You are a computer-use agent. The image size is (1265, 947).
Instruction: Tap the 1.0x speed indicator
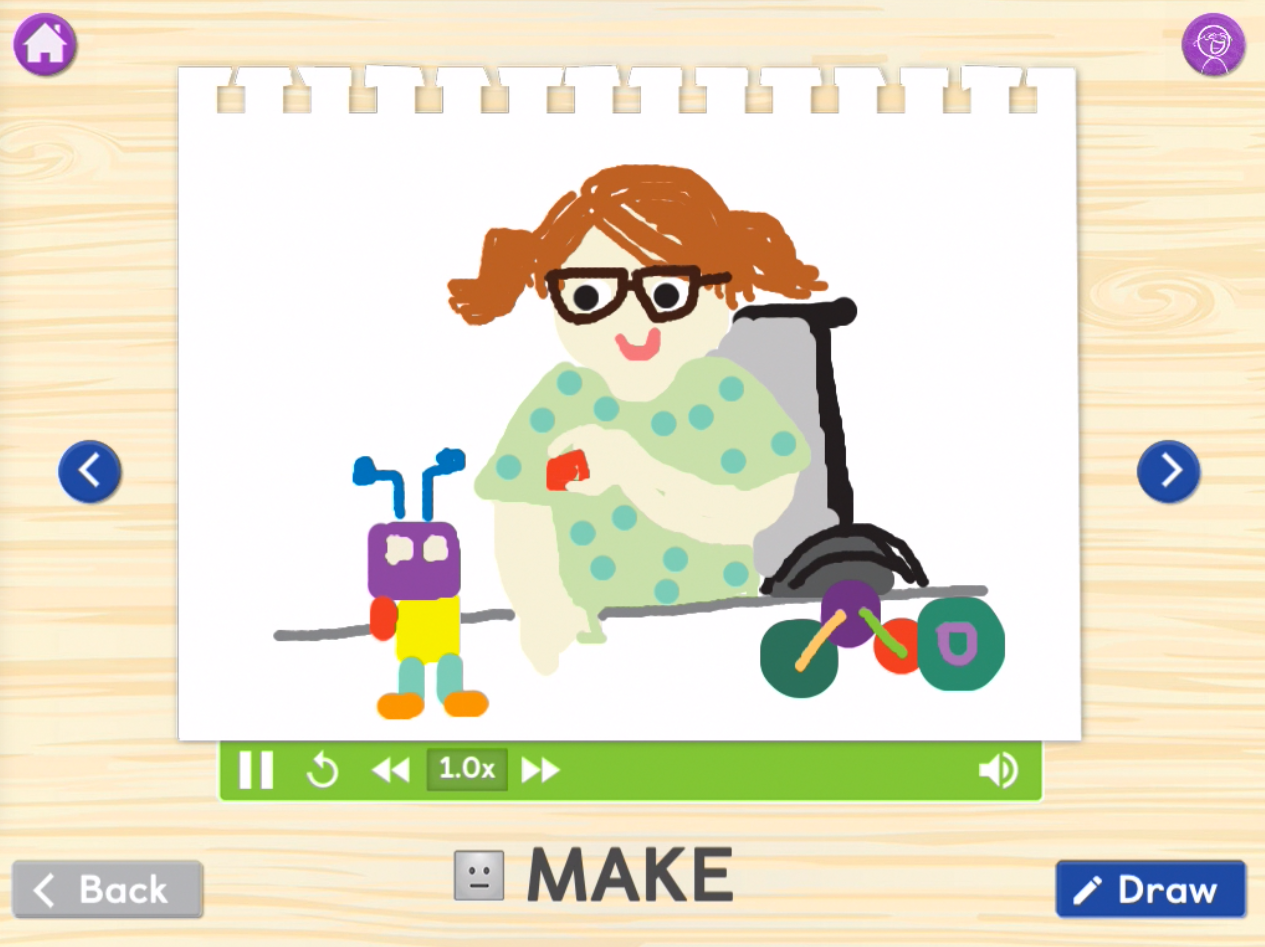point(467,769)
